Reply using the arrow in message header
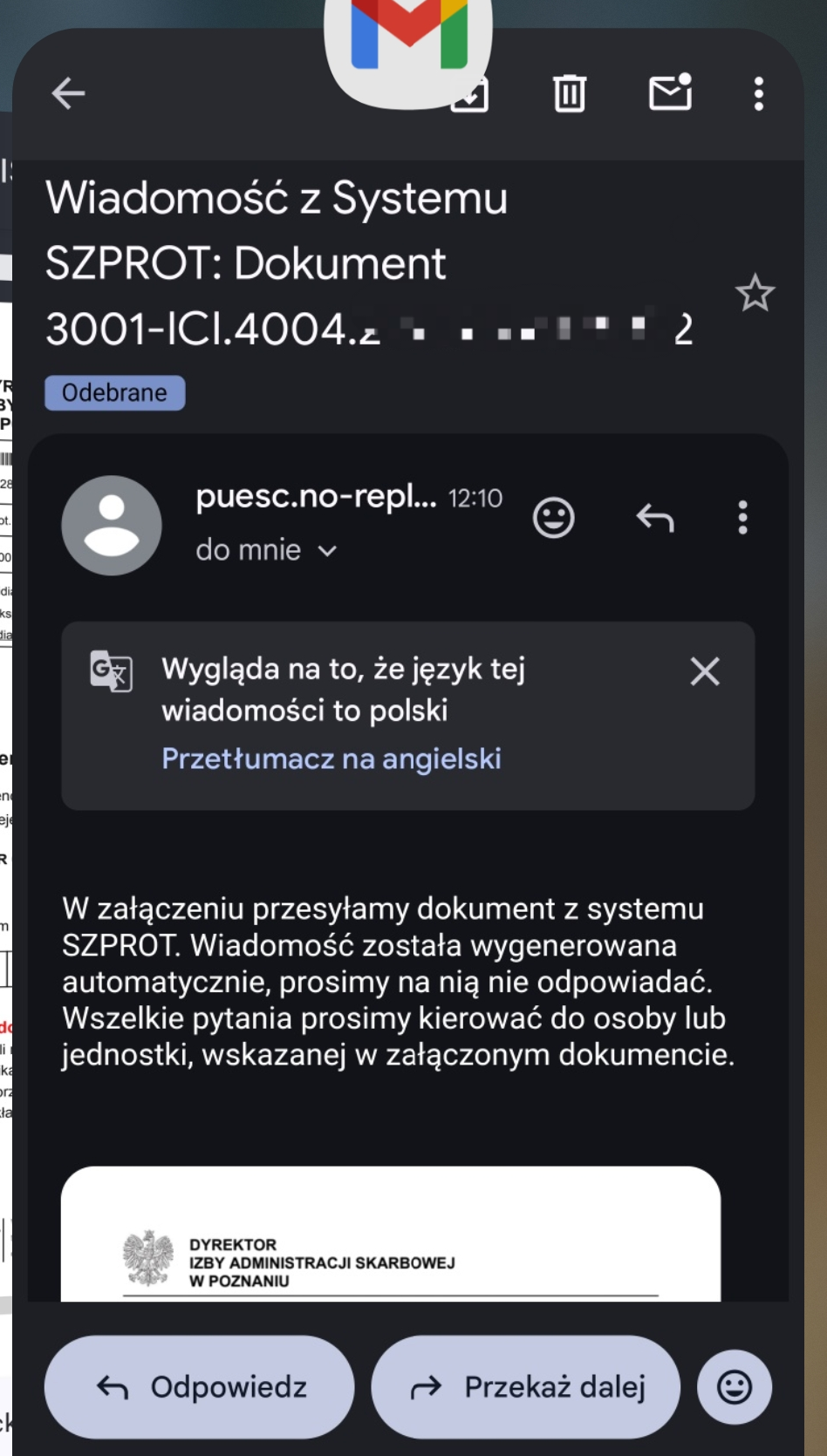Image resolution: width=827 pixels, height=1456 pixels. (x=654, y=518)
